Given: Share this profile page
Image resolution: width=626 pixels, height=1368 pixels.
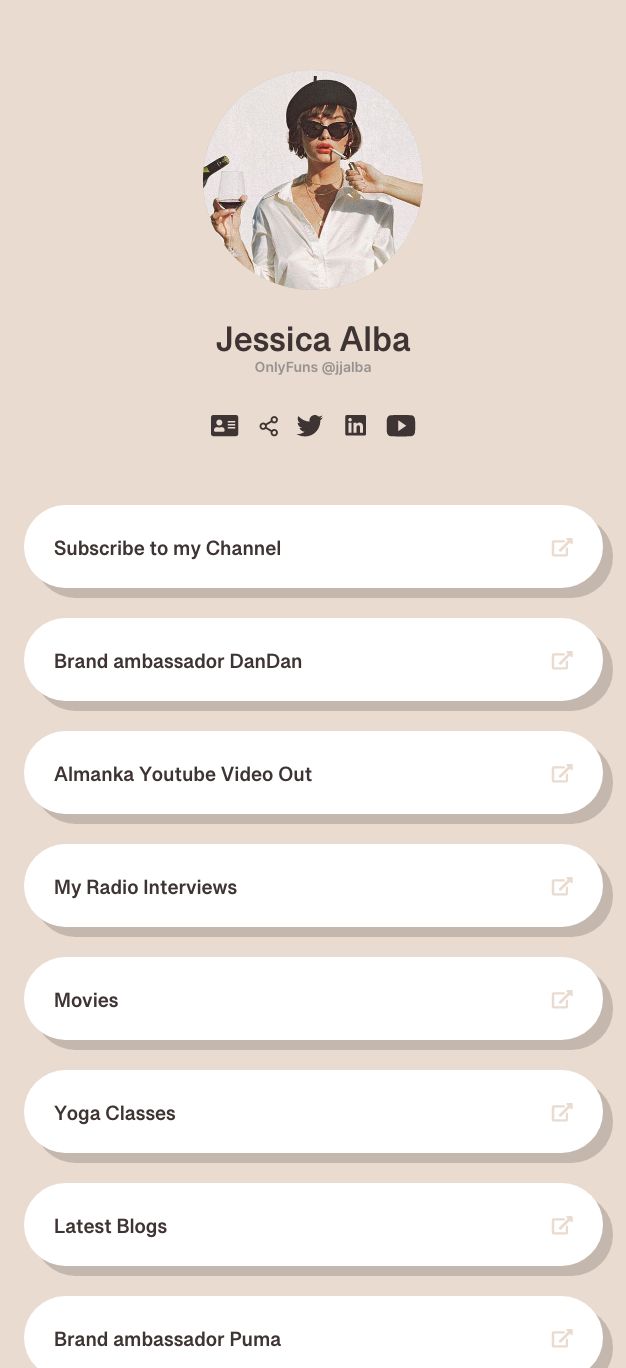Looking at the screenshot, I should pyautogui.click(x=268, y=426).
